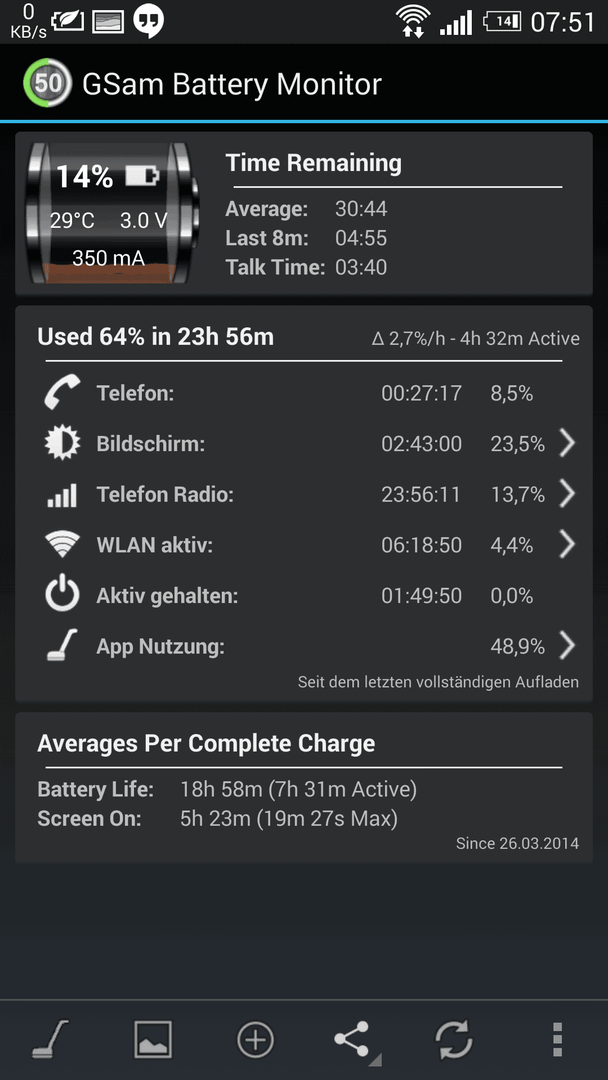
Task: Open the chart picture icon
Action: click(x=152, y=1039)
